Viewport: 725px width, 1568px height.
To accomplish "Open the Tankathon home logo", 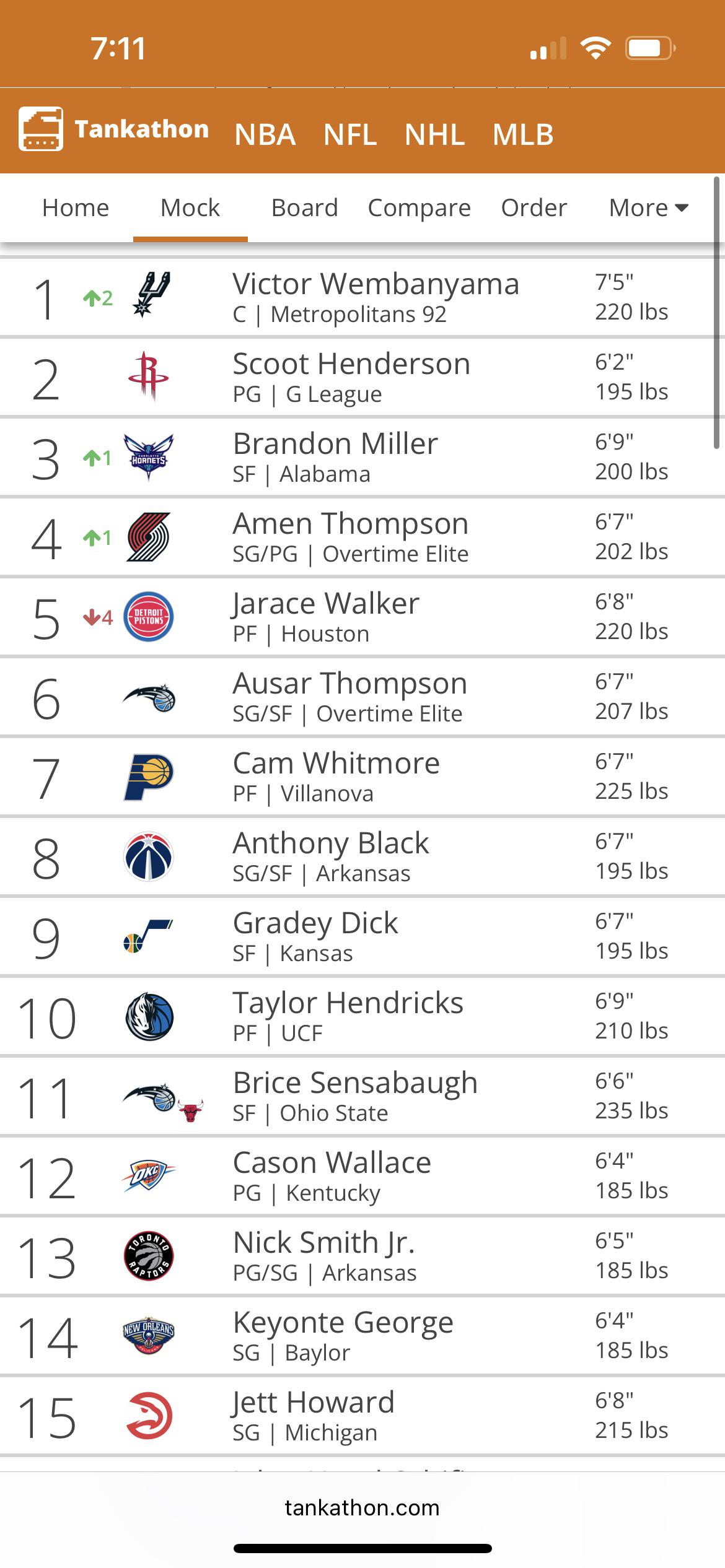I will (x=115, y=129).
